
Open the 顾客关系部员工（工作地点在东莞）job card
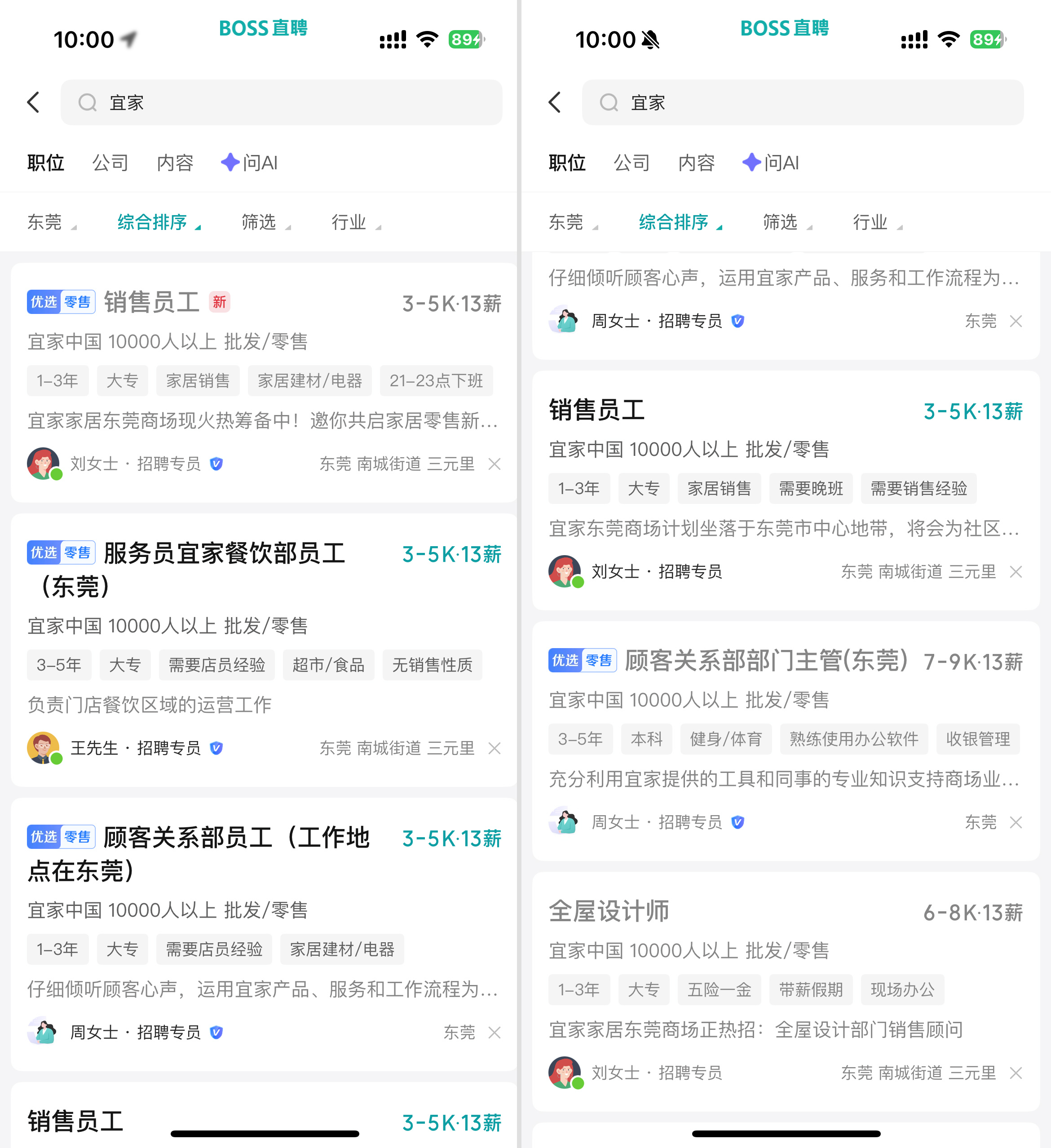(237, 838)
